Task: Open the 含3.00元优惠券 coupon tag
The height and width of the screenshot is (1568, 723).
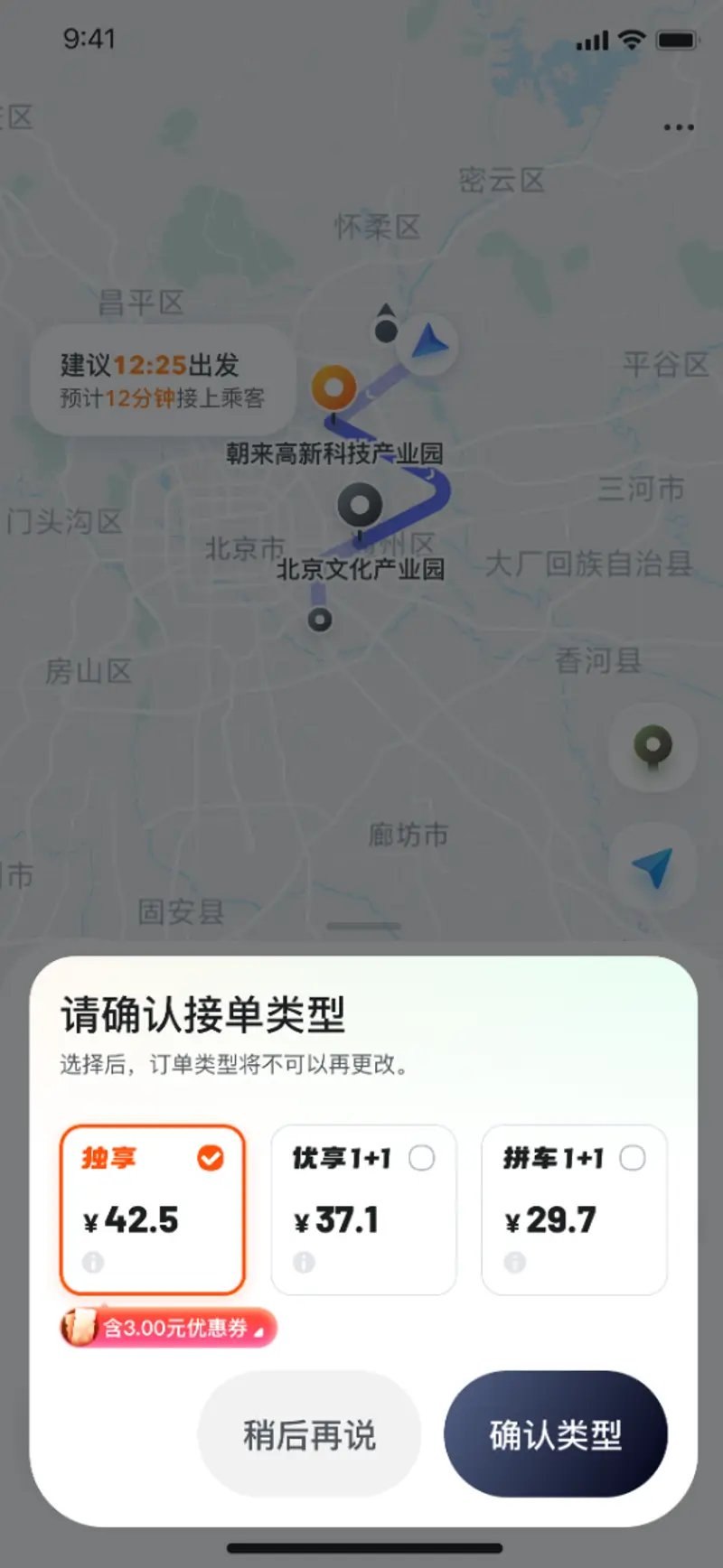Action: 169,1328
